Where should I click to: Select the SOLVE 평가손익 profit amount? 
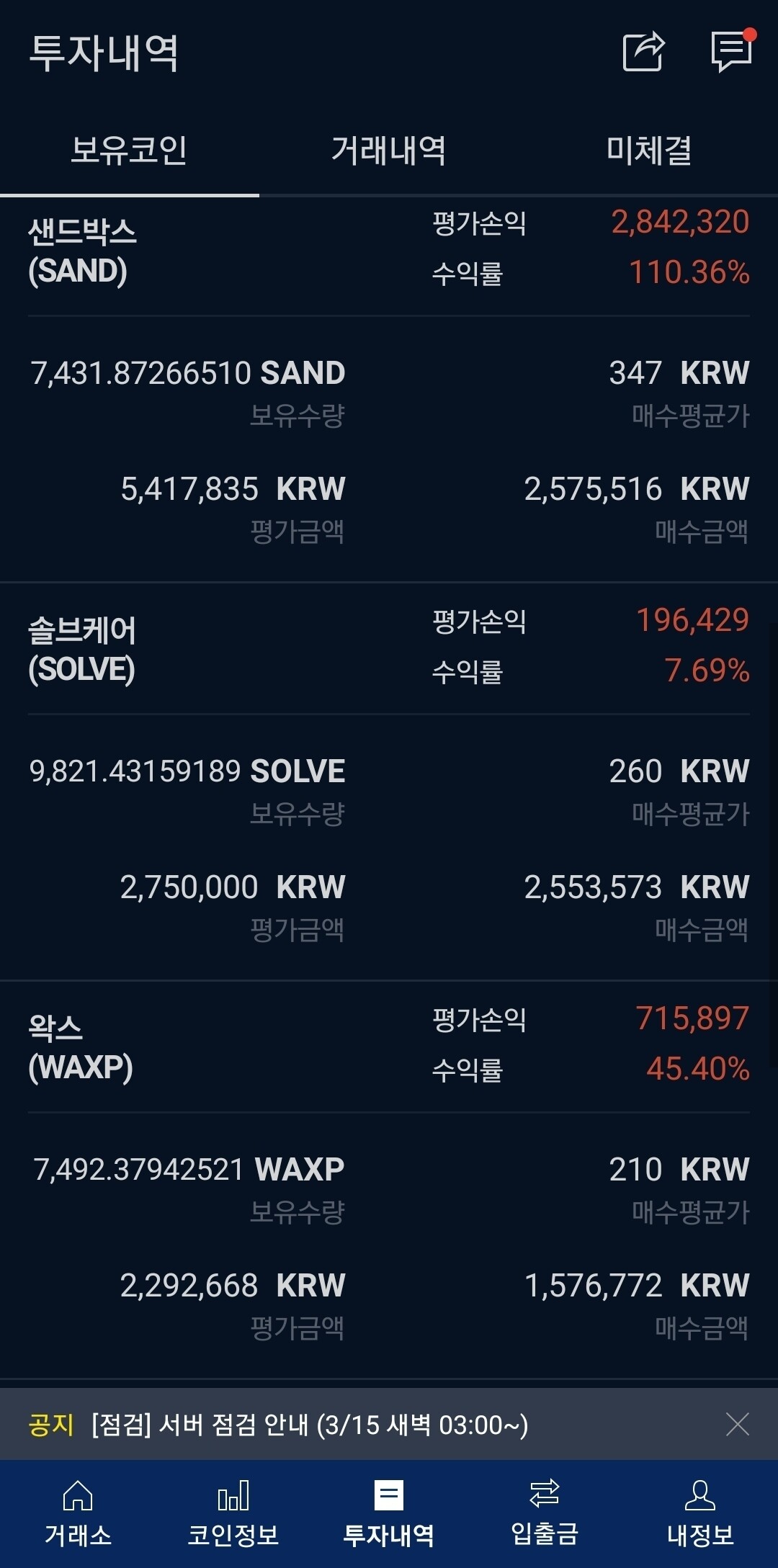(x=692, y=621)
